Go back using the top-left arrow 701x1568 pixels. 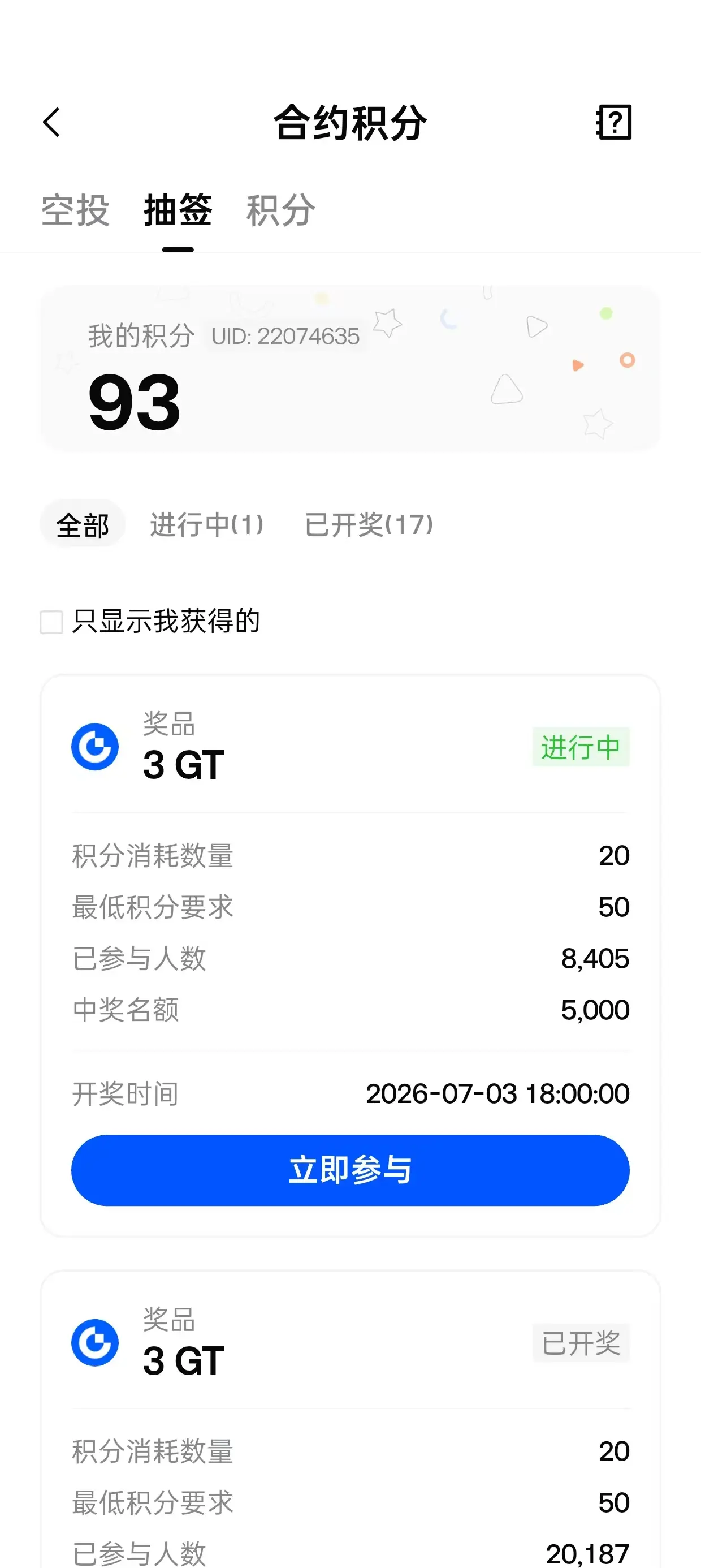[51, 122]
